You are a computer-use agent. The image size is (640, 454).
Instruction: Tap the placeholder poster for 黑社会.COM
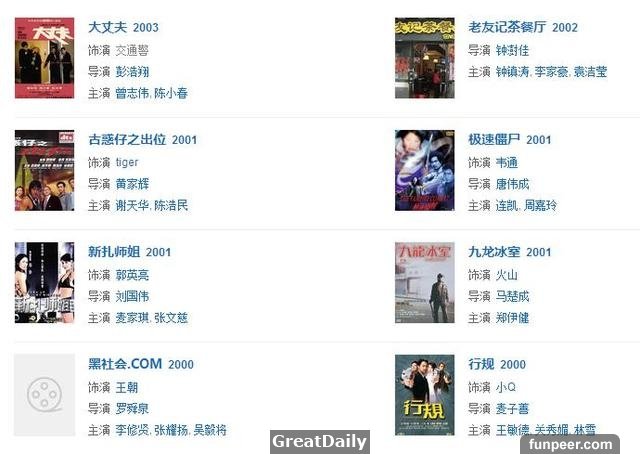pos(44,394)
